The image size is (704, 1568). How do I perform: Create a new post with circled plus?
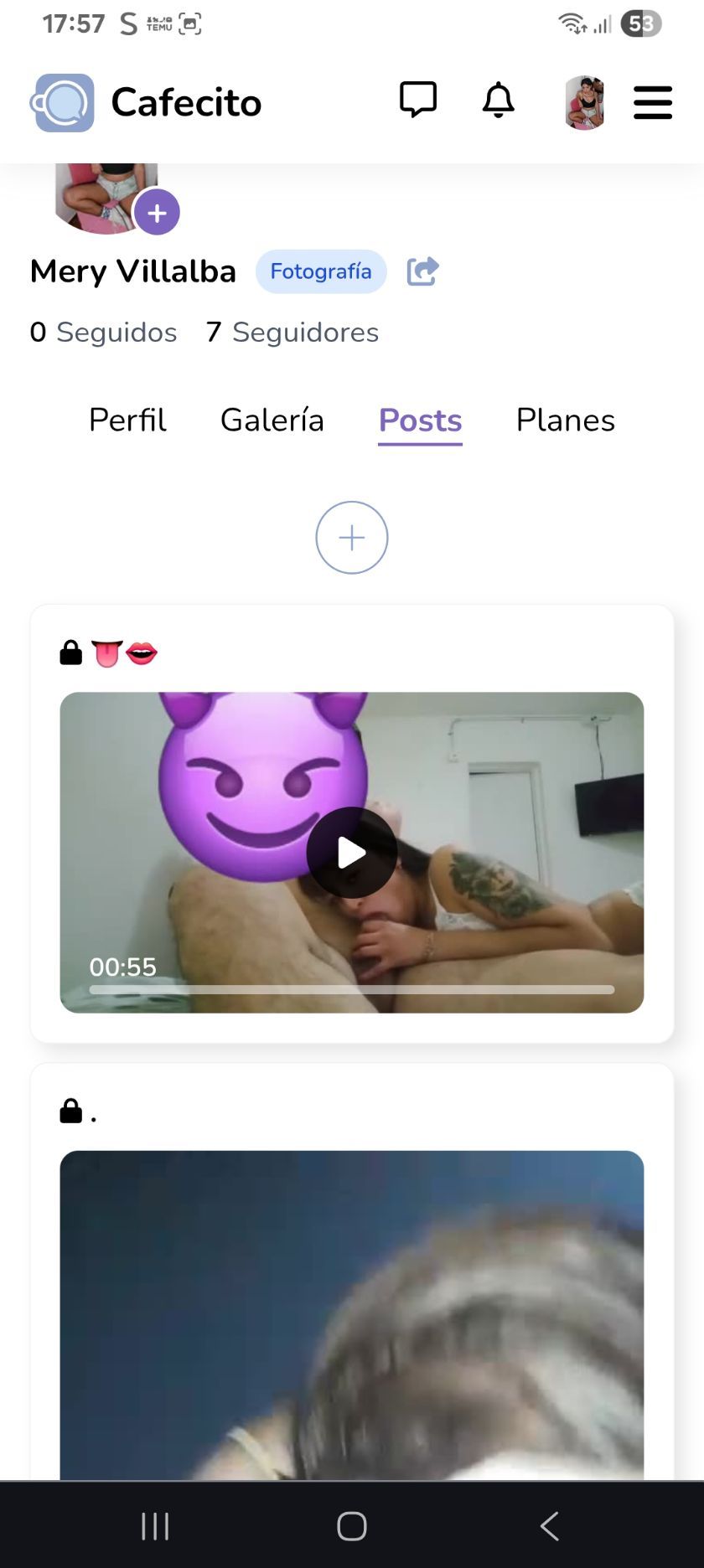[x=352, y=538]
